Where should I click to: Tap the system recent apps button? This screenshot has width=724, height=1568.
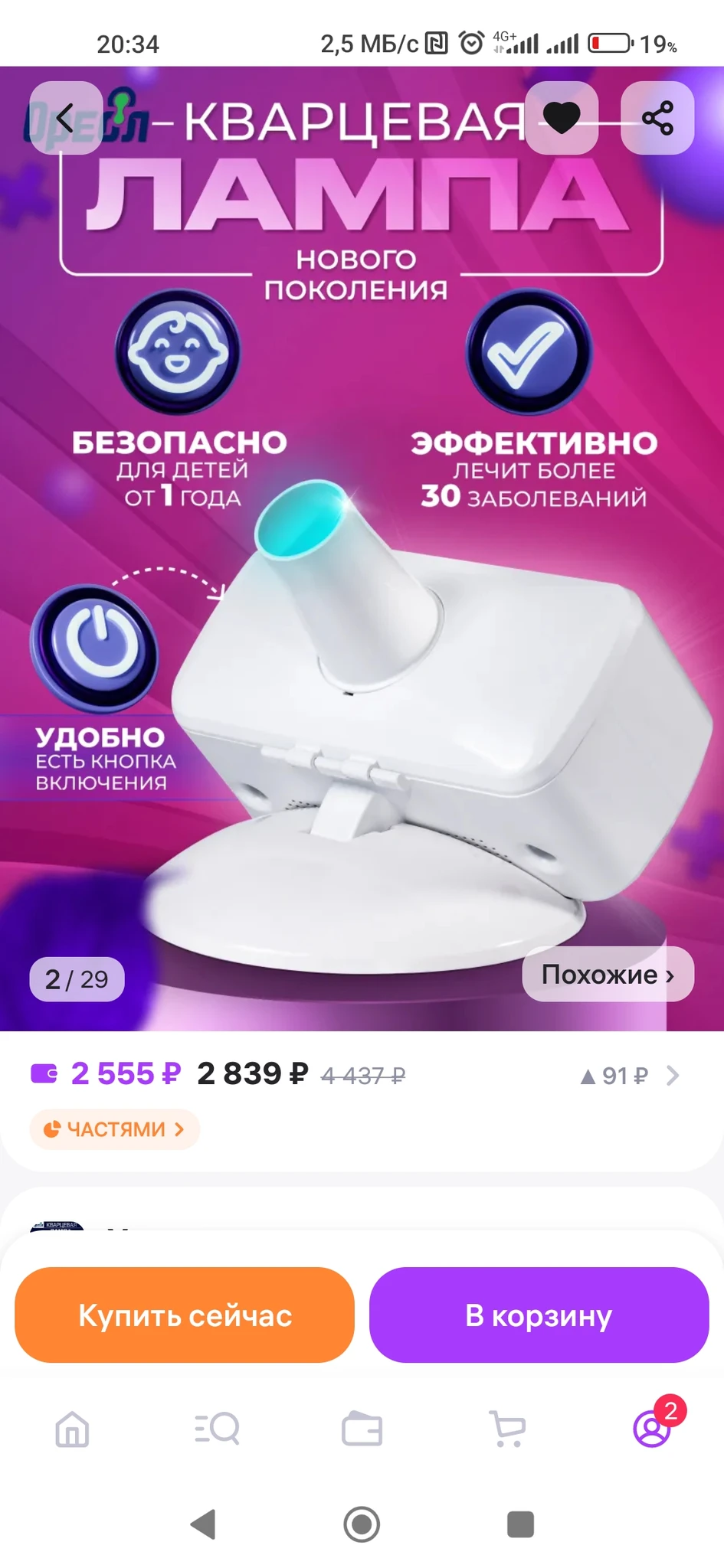pos(520,1524)
